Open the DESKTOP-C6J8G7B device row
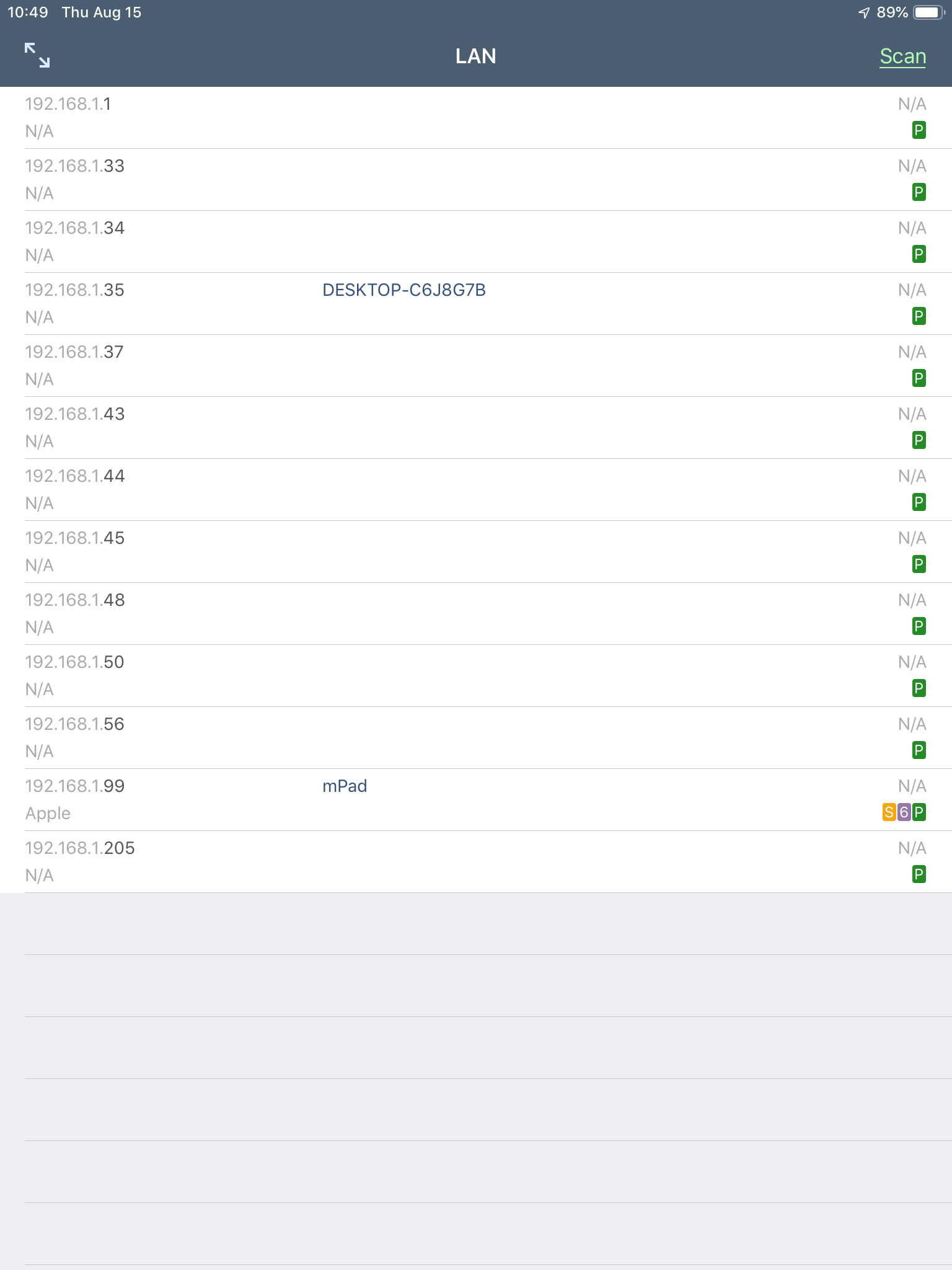Viewport: 952px width, 1270px height. click(476, 304)
